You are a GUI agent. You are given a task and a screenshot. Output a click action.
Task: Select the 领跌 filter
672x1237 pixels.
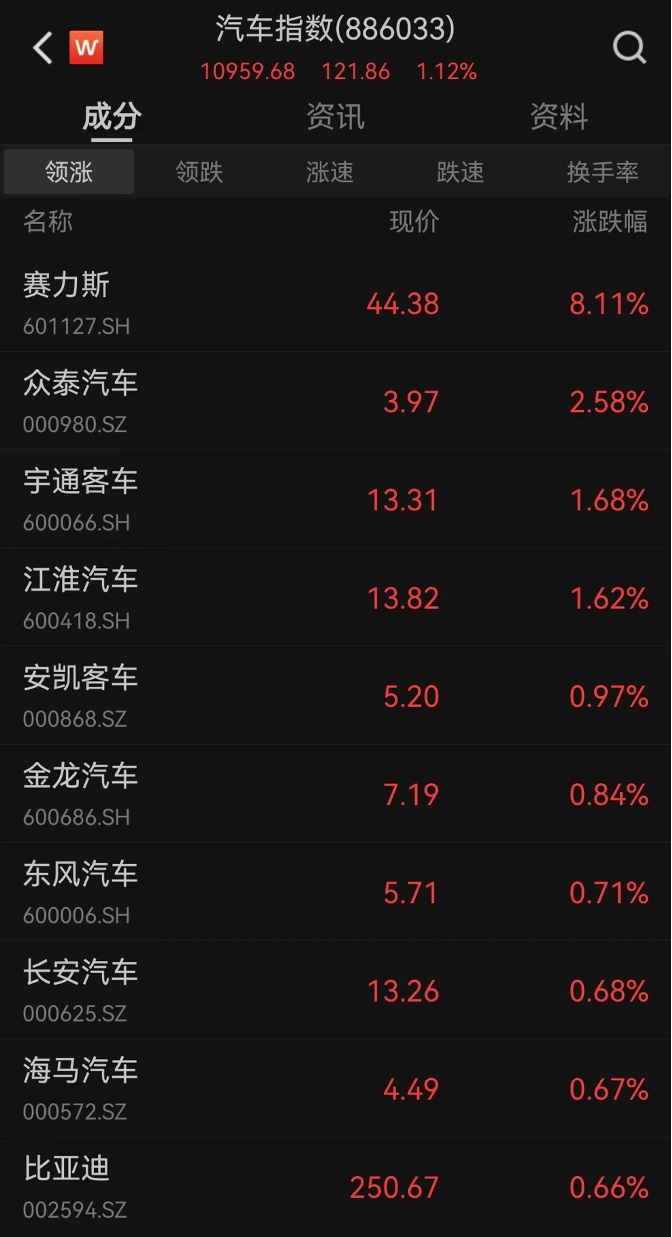[199, 172]
